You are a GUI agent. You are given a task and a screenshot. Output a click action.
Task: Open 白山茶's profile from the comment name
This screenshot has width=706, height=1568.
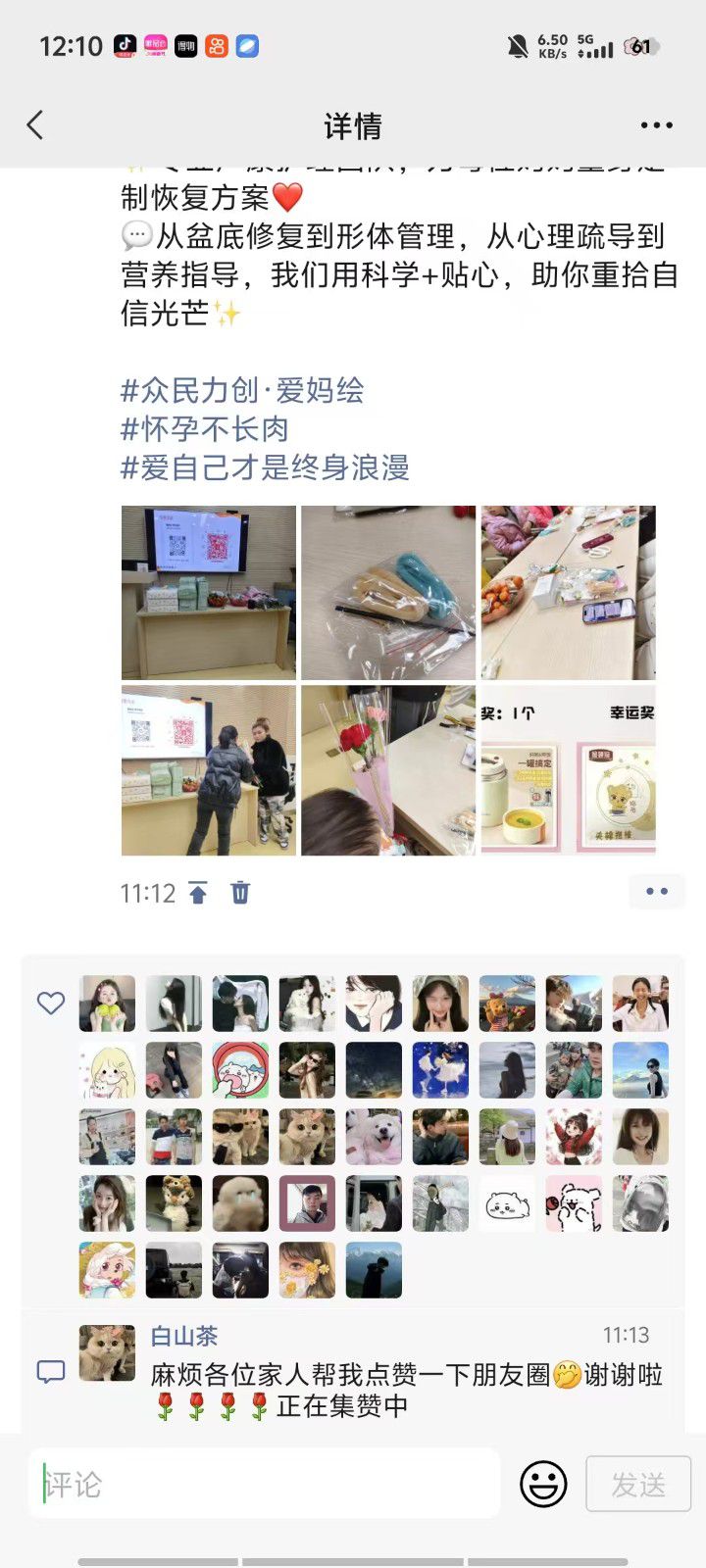tap(184, 1336)
